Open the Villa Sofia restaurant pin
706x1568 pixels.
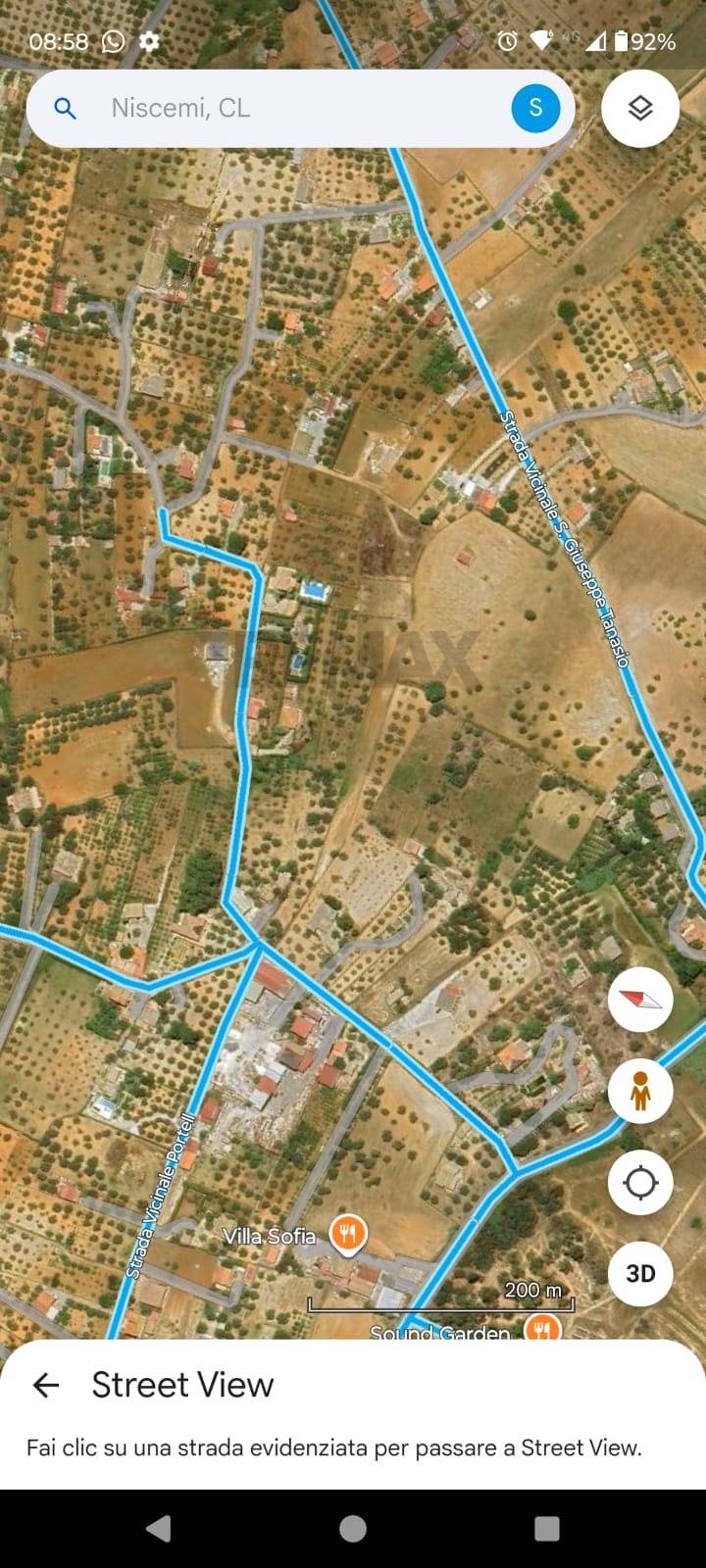(x=347, y=1233)
